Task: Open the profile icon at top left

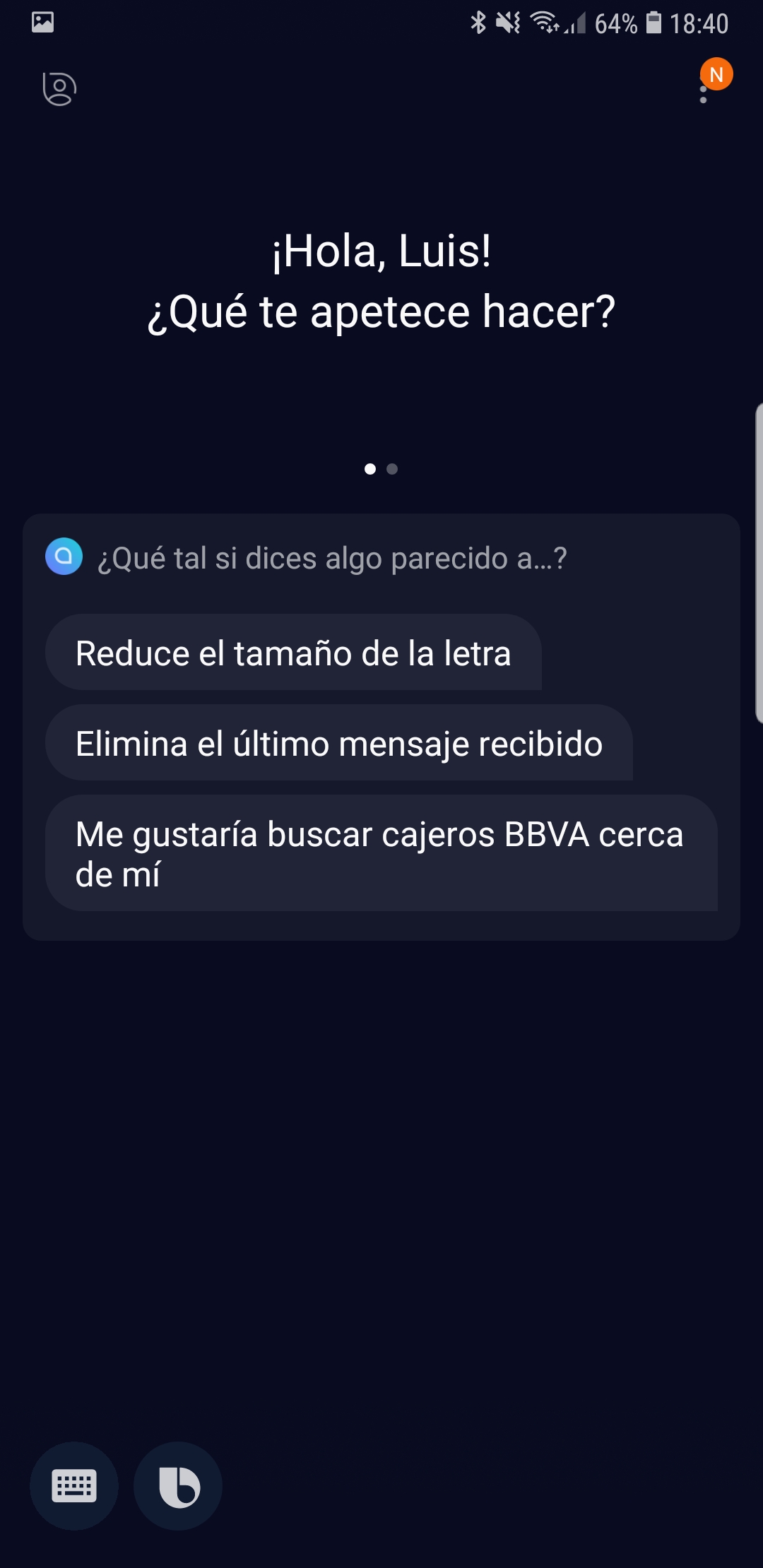Action: point(59,89)
